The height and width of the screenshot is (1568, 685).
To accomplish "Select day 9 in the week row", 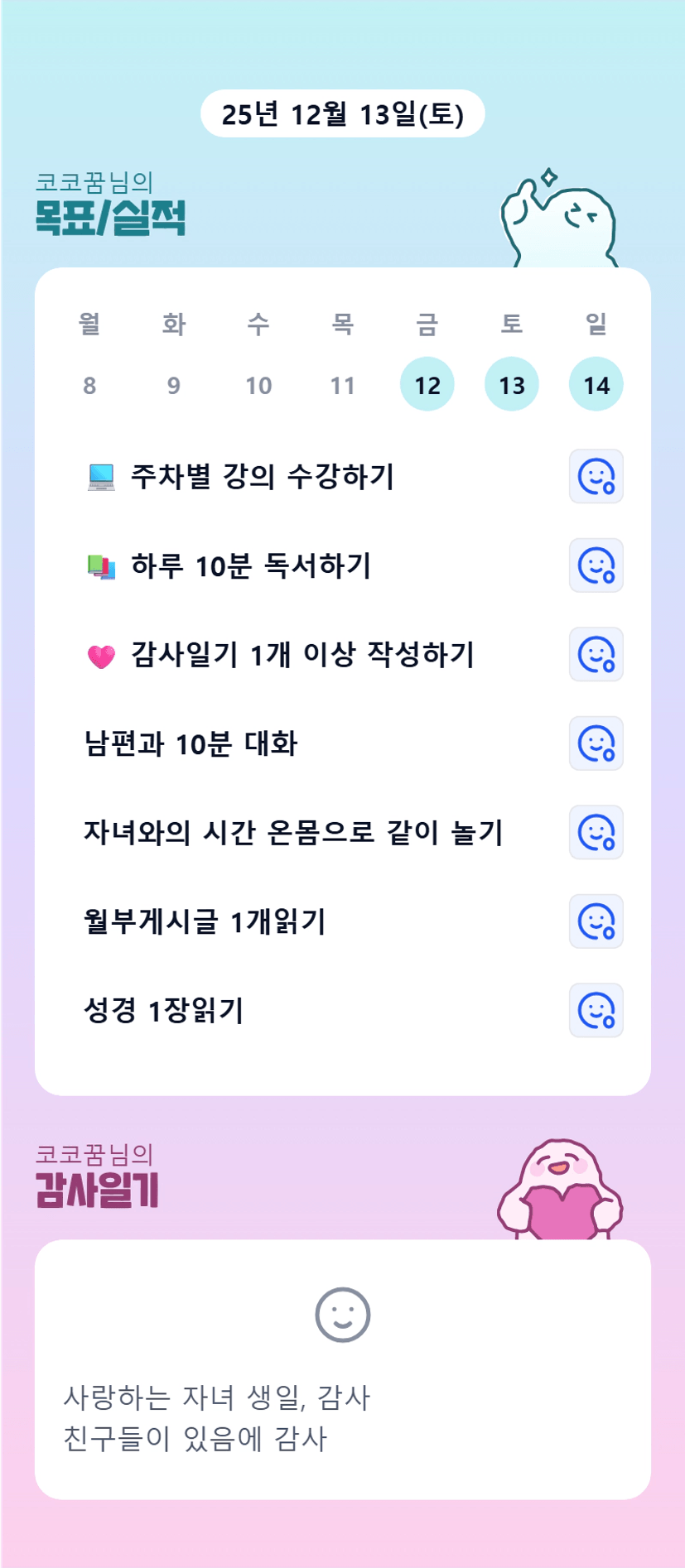I will [x=174, y=385].
